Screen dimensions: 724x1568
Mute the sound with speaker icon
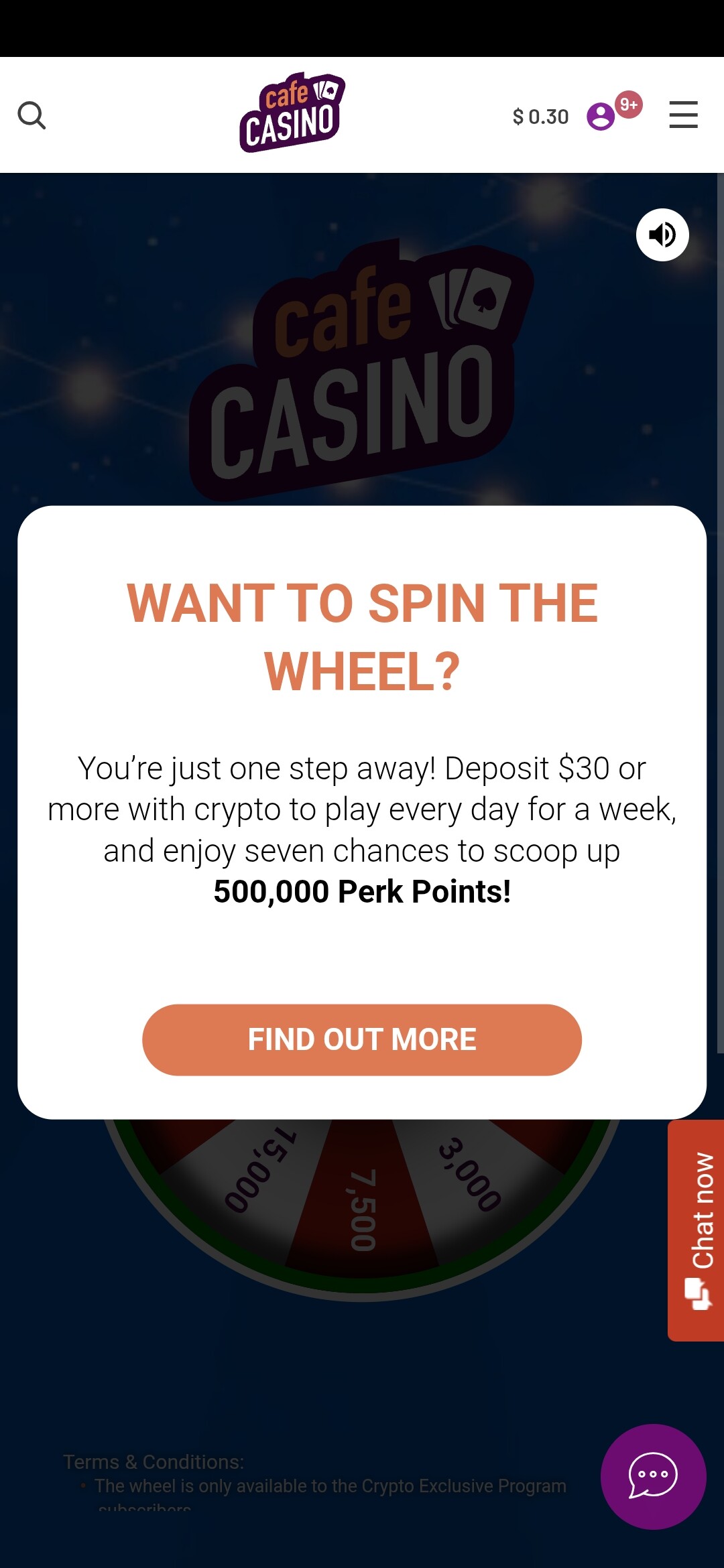(x=662, y=235)
